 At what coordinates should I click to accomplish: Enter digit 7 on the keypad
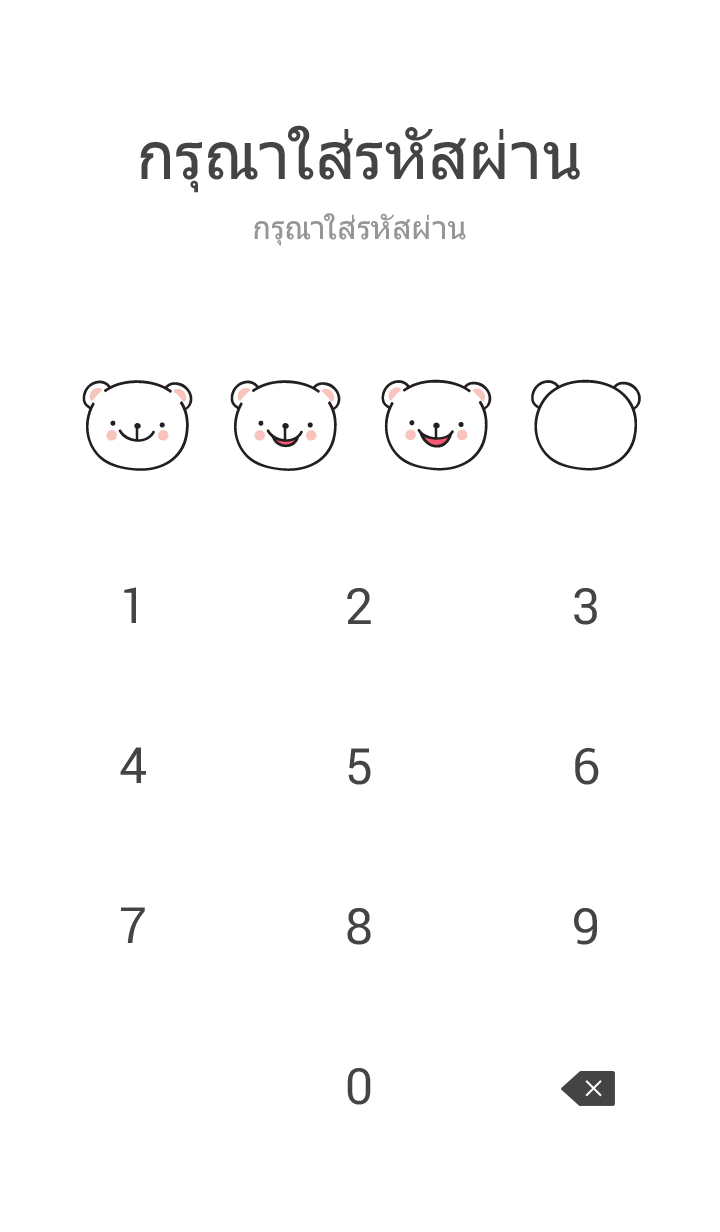tap(132, 927)
